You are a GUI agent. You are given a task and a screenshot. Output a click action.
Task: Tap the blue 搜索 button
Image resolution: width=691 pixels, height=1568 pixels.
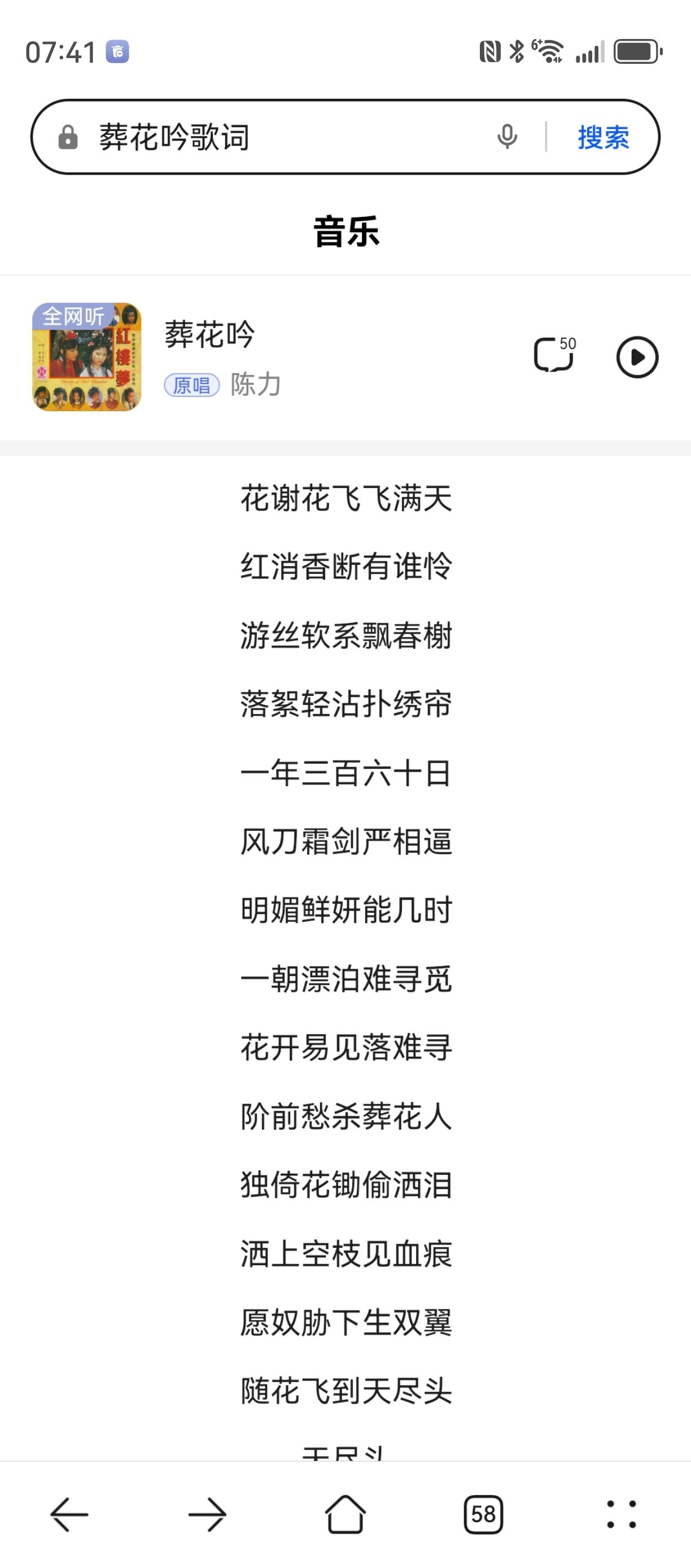(603, 137)
